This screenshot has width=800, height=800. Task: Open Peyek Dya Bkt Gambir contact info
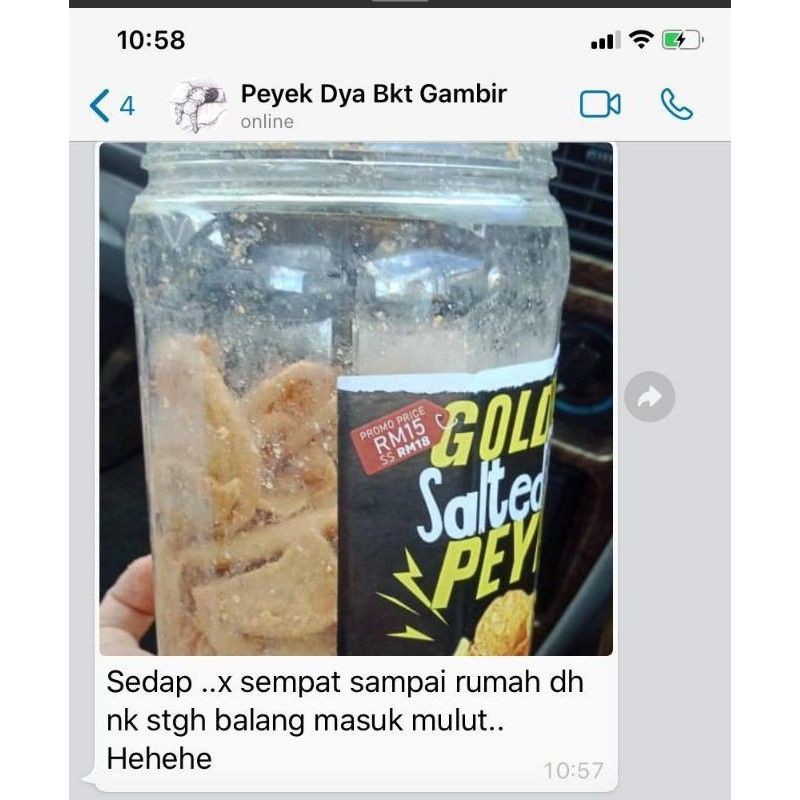coord(373,105)
